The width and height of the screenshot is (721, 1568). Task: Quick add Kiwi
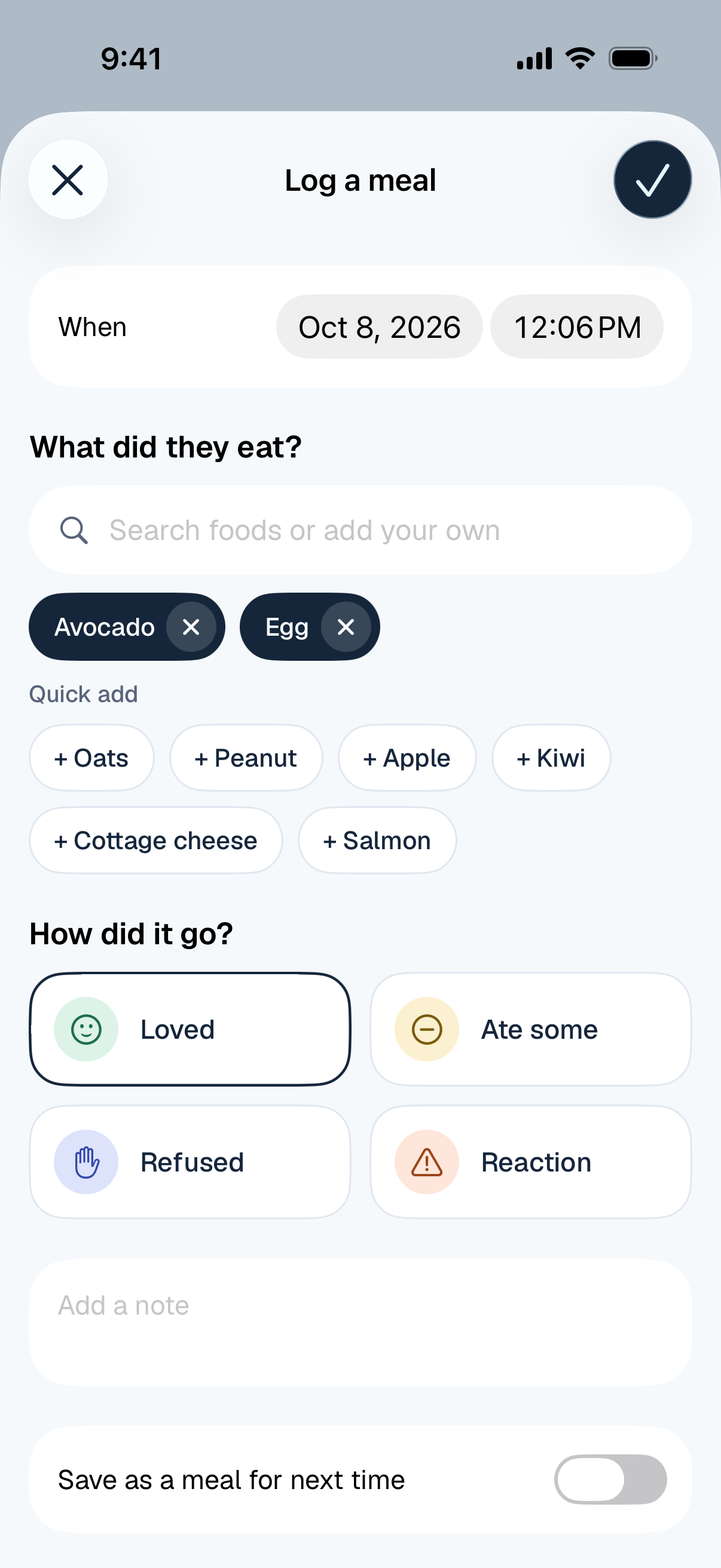551,758
